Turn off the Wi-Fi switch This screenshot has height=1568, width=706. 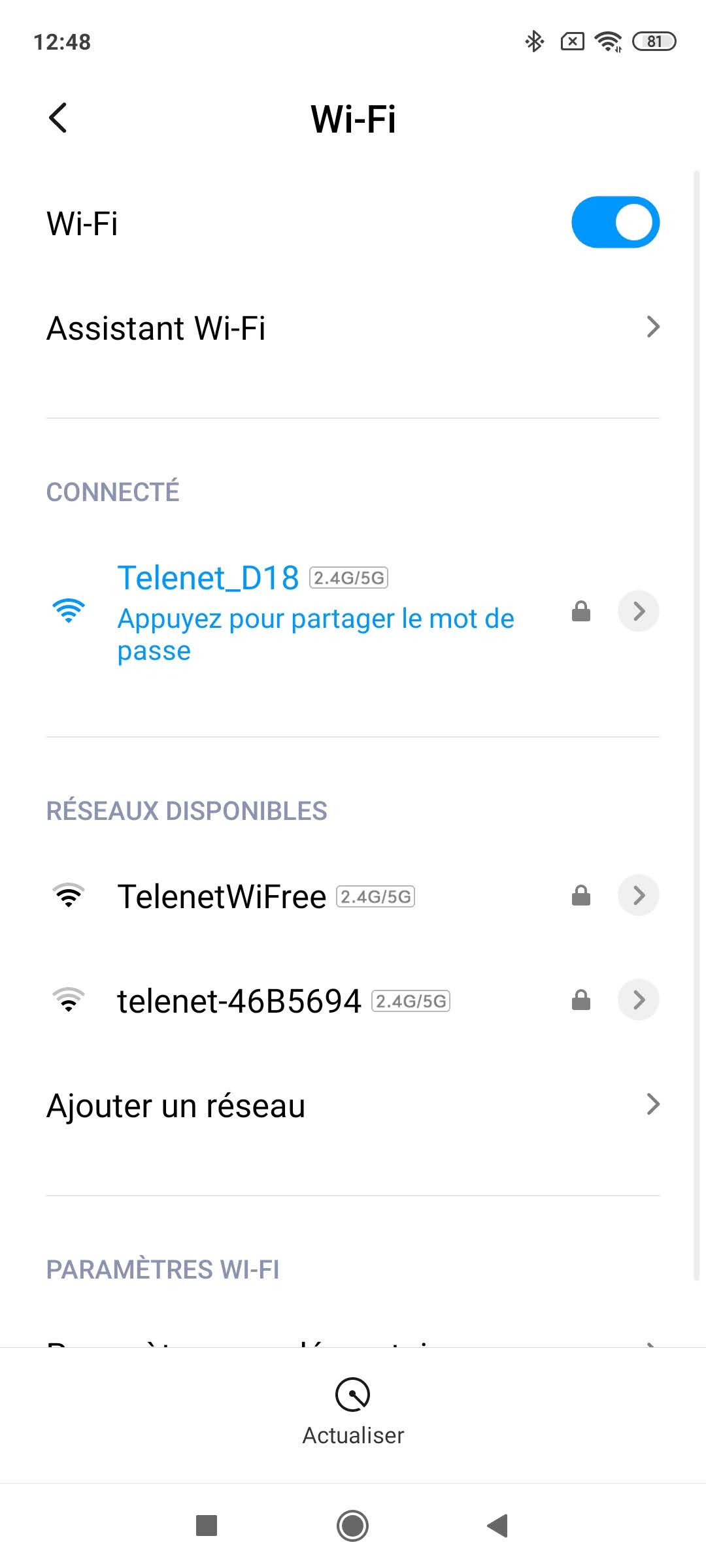[615, 222]
